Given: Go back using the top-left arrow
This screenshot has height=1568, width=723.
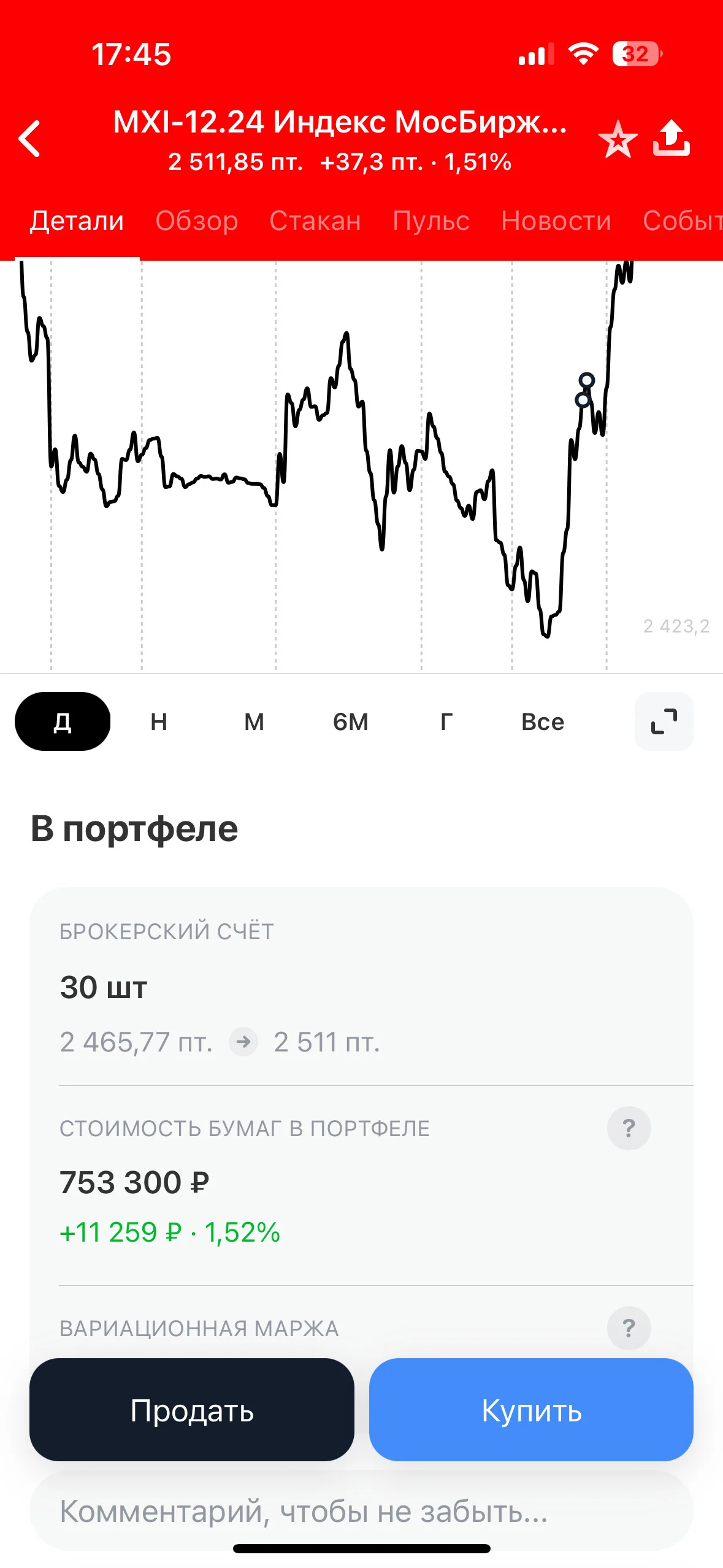Looking at the screenshot, I should click(29, 139).
